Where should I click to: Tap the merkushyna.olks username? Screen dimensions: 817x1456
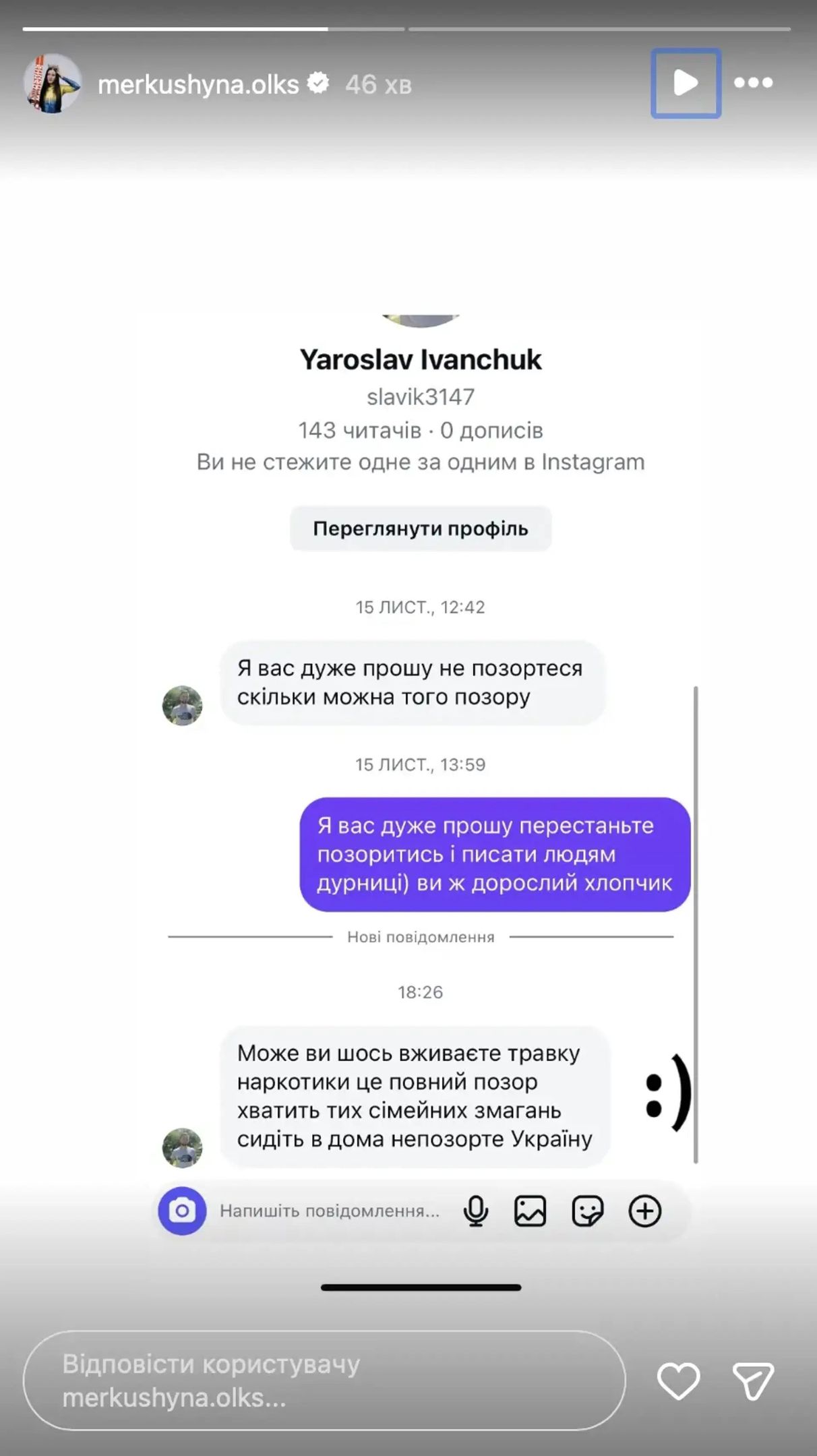tap(198, 85)
